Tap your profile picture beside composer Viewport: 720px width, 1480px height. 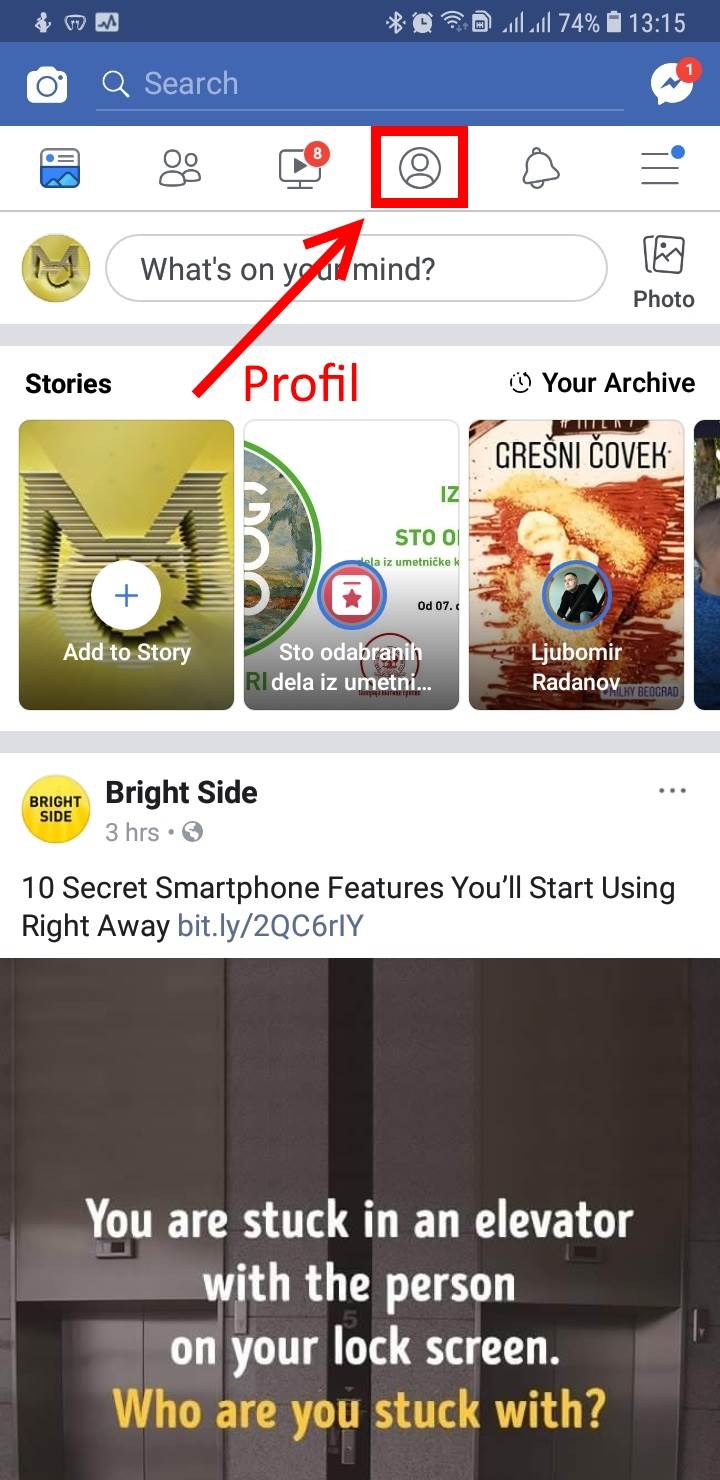56,268
